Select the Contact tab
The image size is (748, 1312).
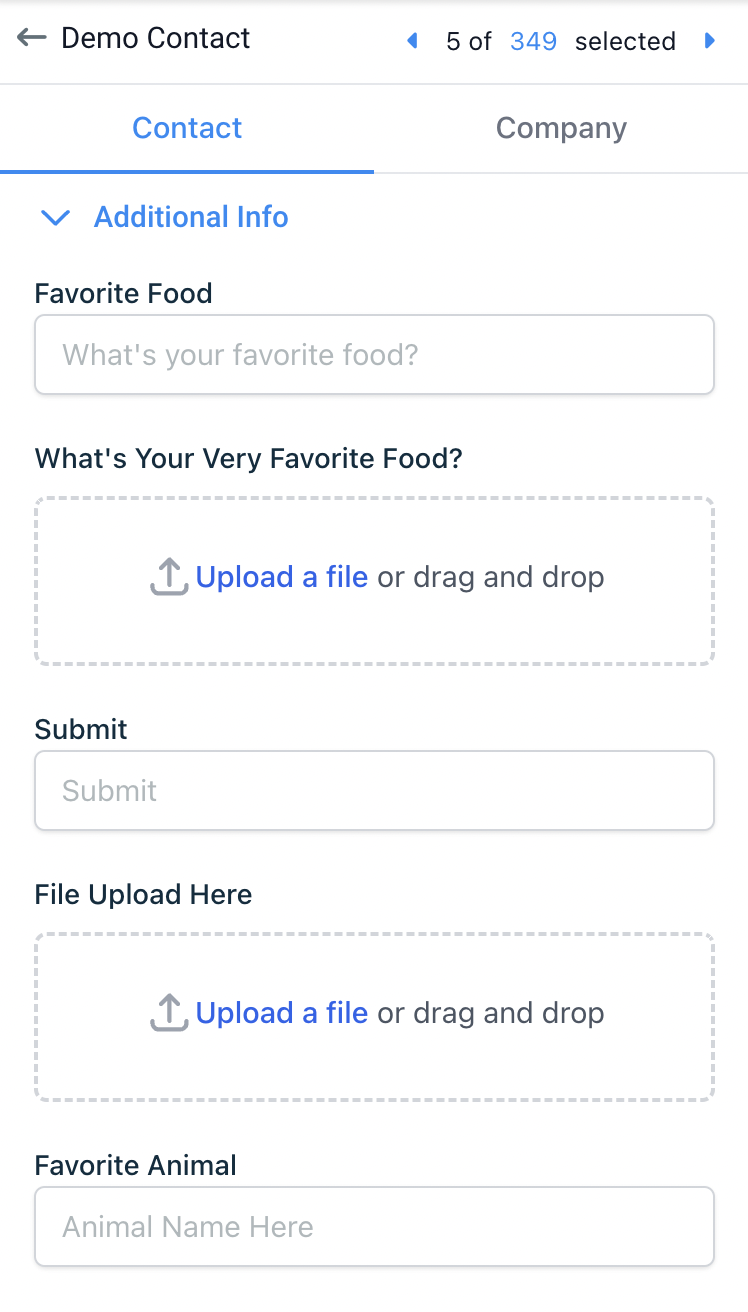pyautogui.click(x=187, y=128)
